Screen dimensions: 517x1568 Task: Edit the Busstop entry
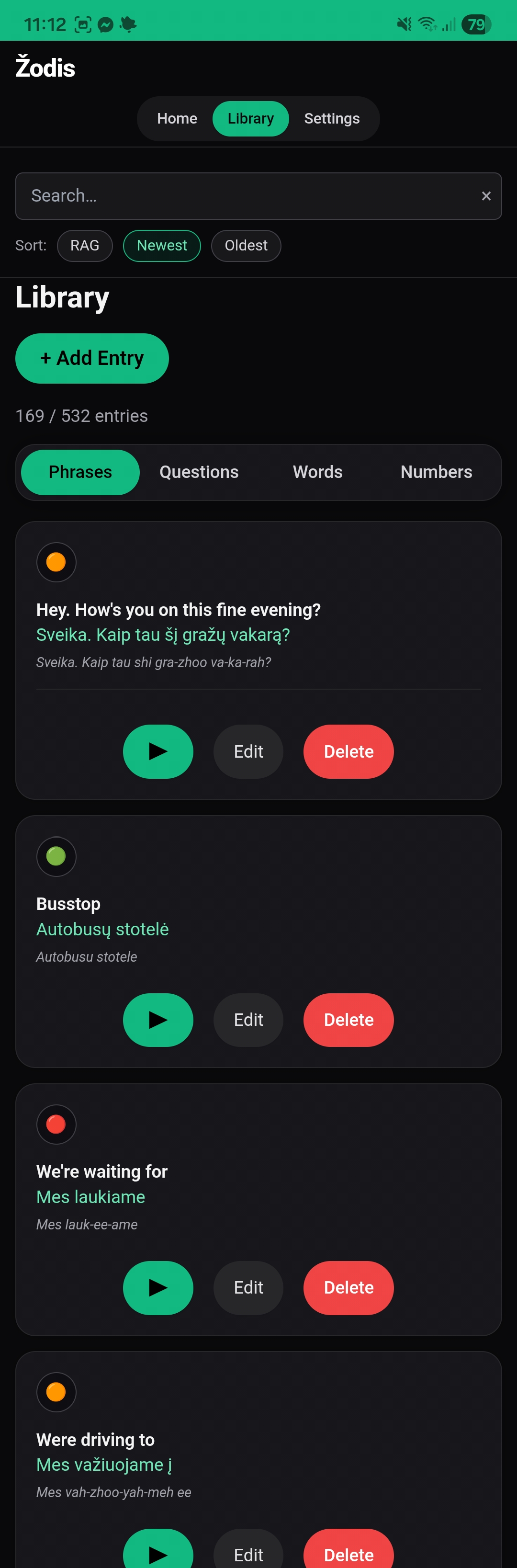pyautogui.click(x=248, y=1020)
